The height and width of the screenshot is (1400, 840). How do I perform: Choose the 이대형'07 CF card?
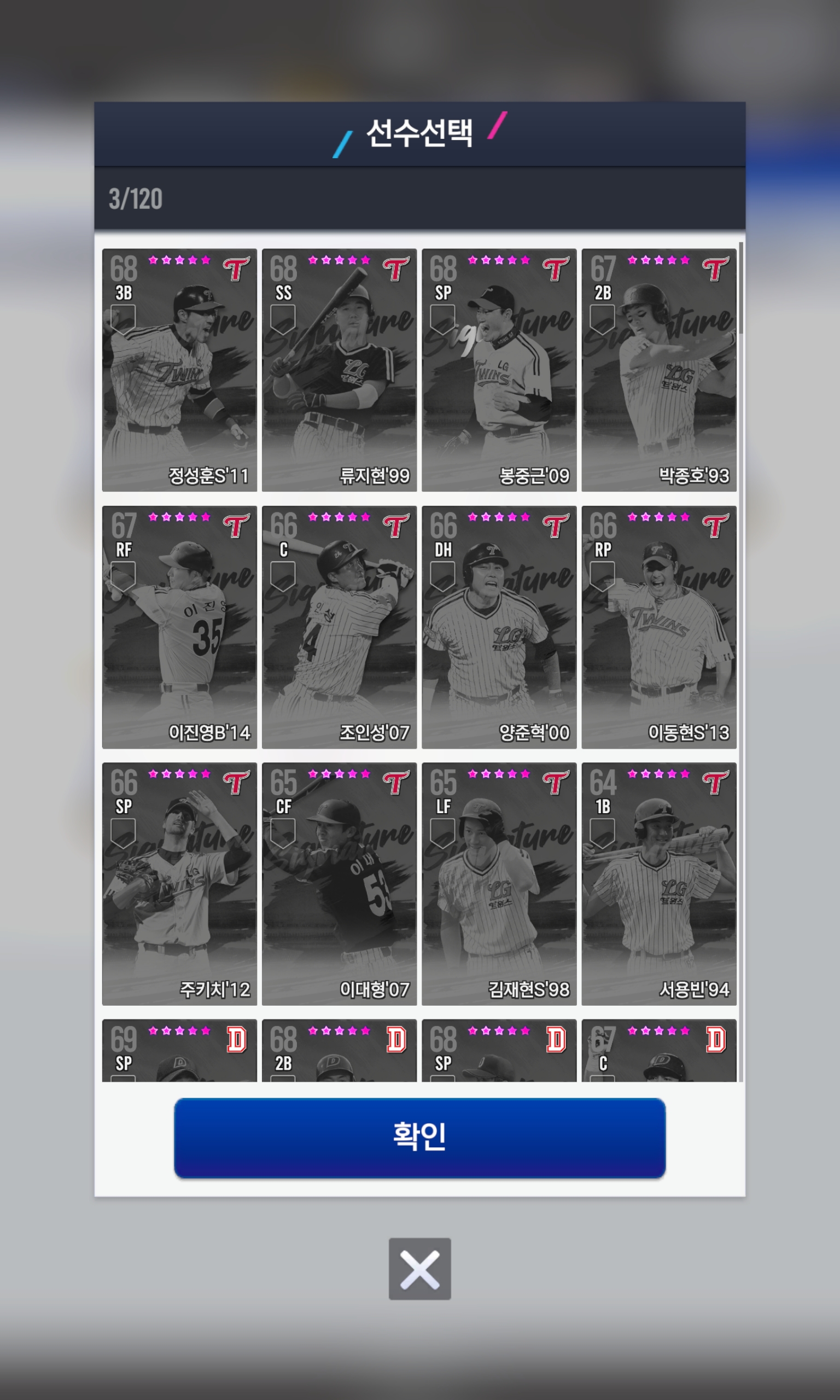339,883
